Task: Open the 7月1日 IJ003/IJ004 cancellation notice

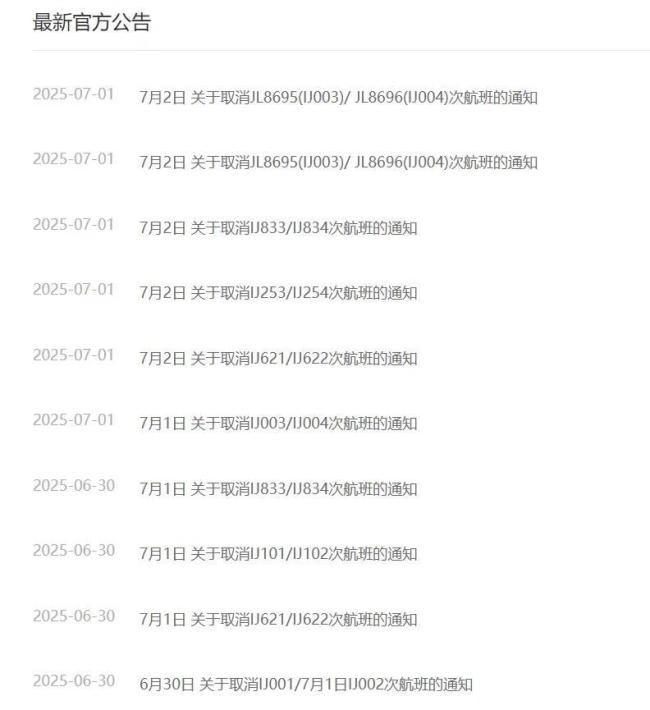Action: (x=278, y=424)
